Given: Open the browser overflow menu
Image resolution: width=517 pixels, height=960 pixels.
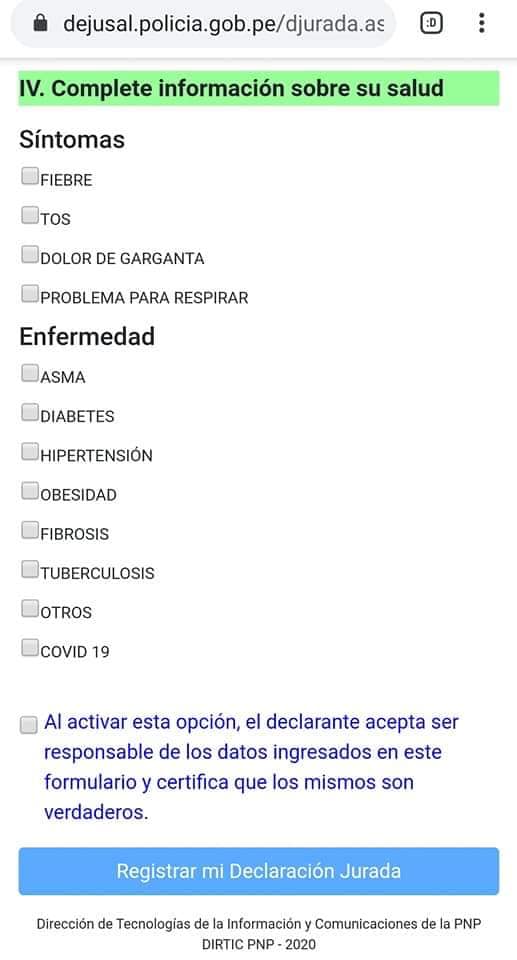Looking at the screenshot, I should tap(482, 23).
